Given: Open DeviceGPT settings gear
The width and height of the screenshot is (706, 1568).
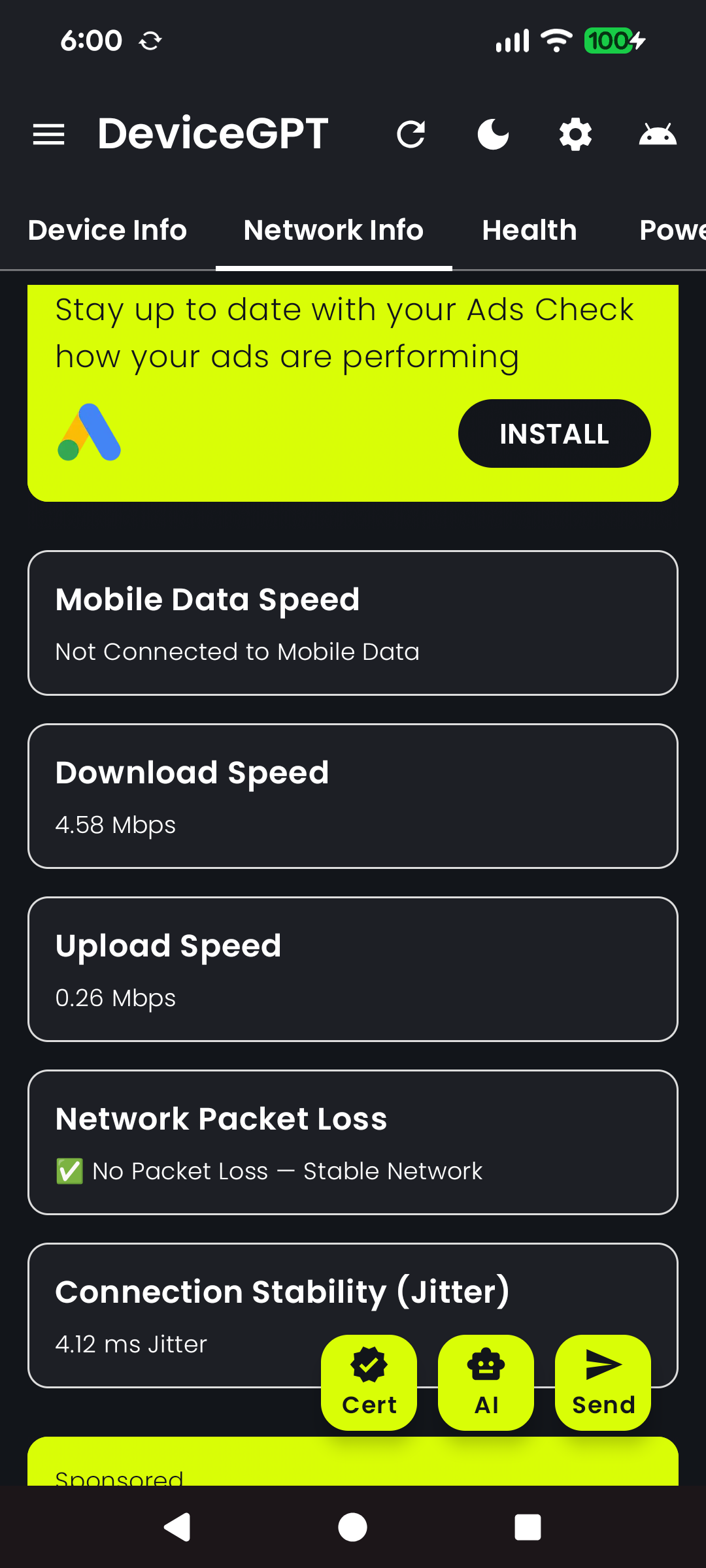Looking at the screenshot, I should pyautogui.click(x=575, y=134).
